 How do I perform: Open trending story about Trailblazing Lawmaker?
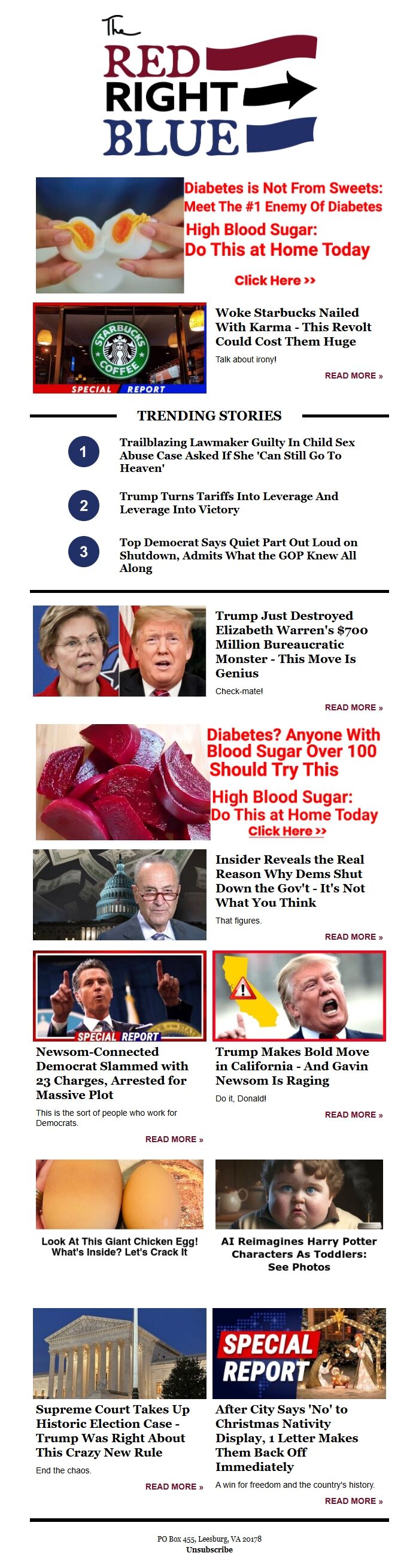[x=237, y=455]
